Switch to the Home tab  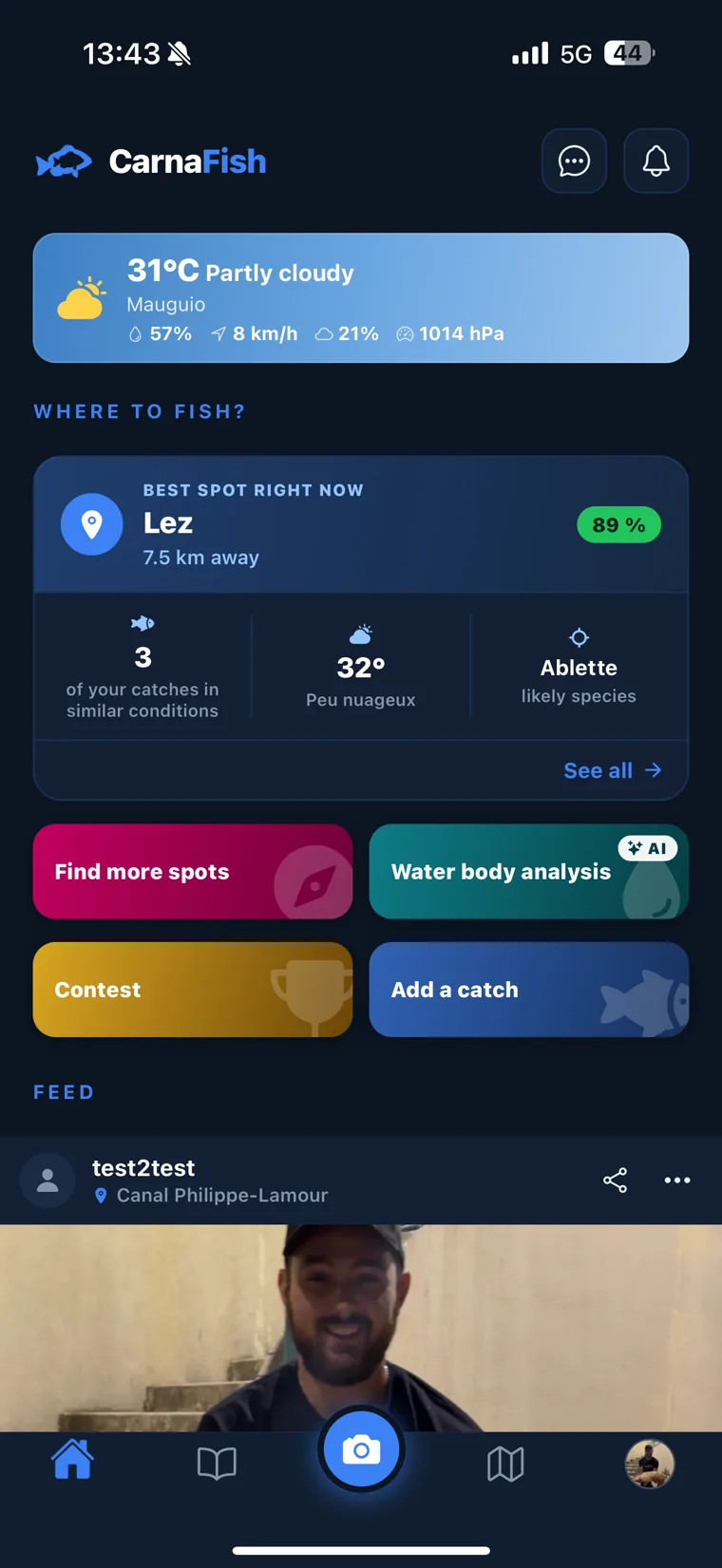coord(72,1460)
